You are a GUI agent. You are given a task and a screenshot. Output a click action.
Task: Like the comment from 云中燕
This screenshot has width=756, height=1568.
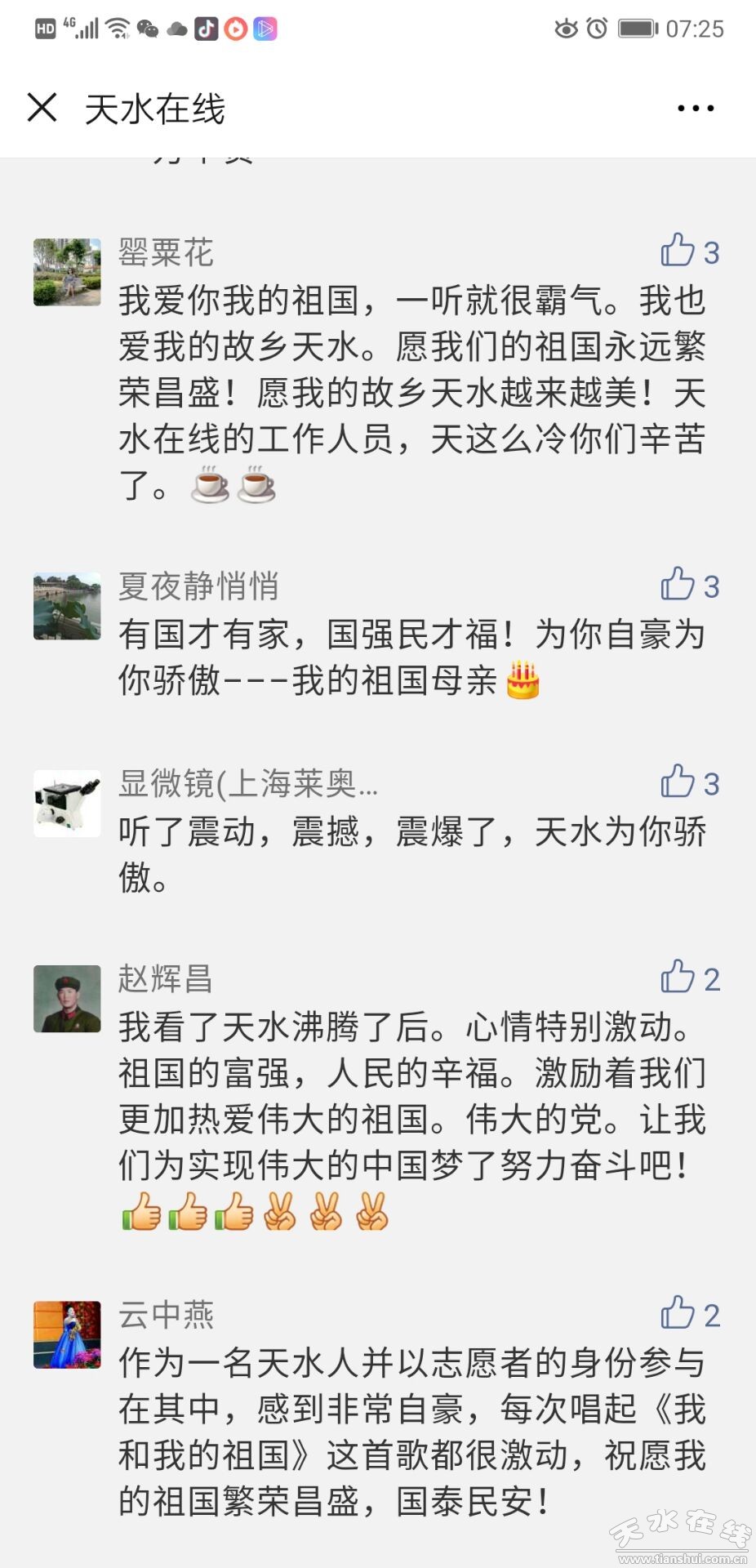(x=678, y=1313)
